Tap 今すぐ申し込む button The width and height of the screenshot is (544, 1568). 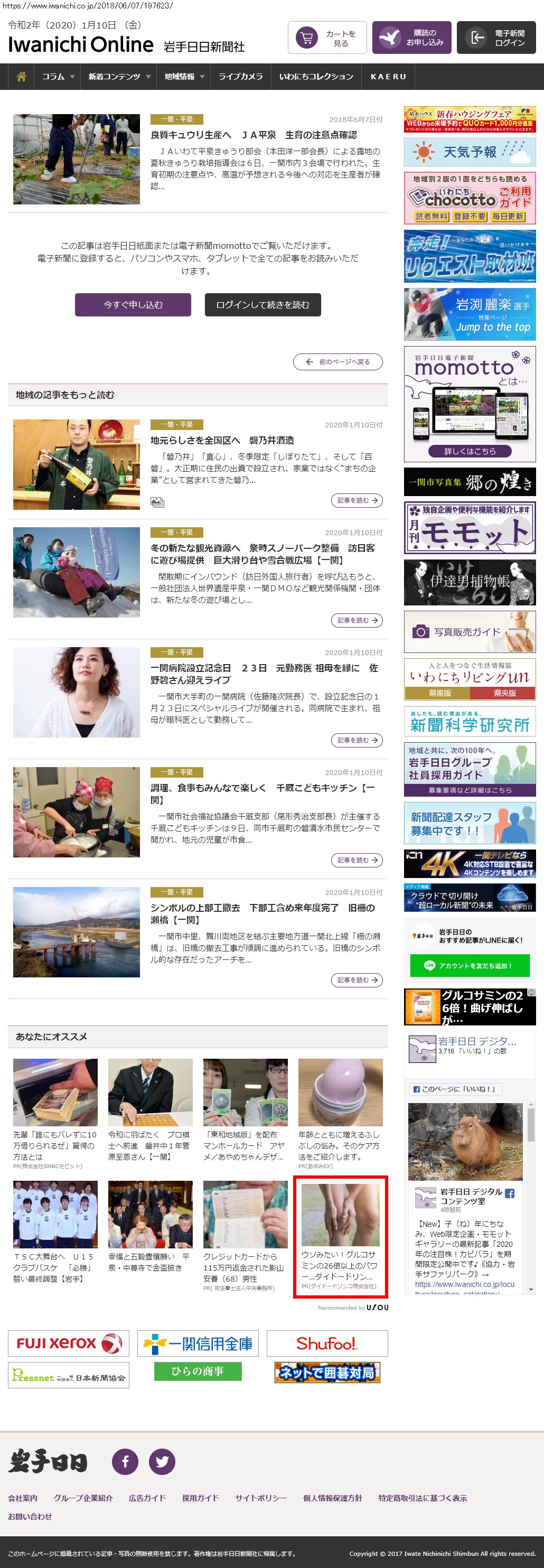(x=133, y=305)
